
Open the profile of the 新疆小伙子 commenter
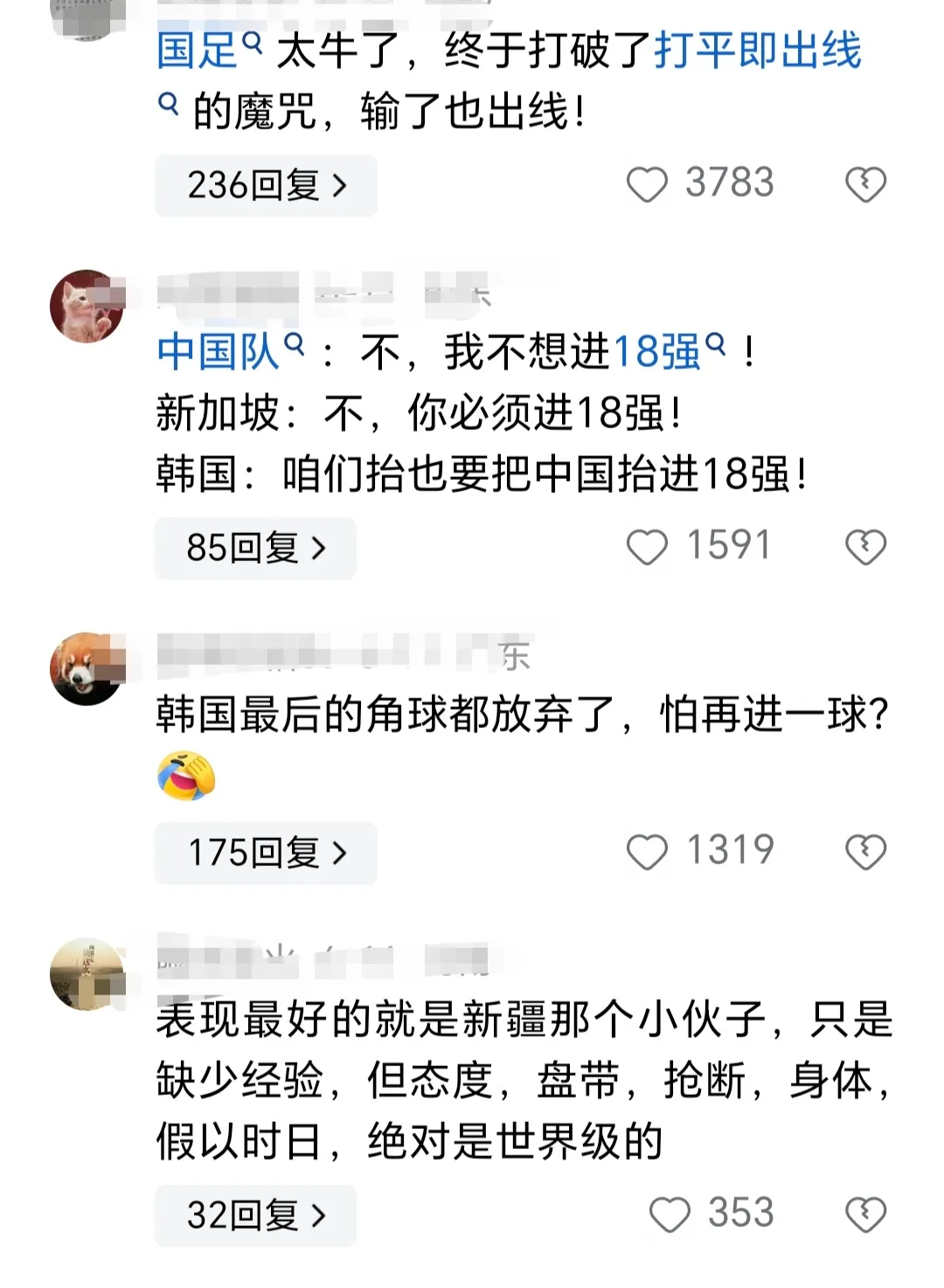click(86, 974)
